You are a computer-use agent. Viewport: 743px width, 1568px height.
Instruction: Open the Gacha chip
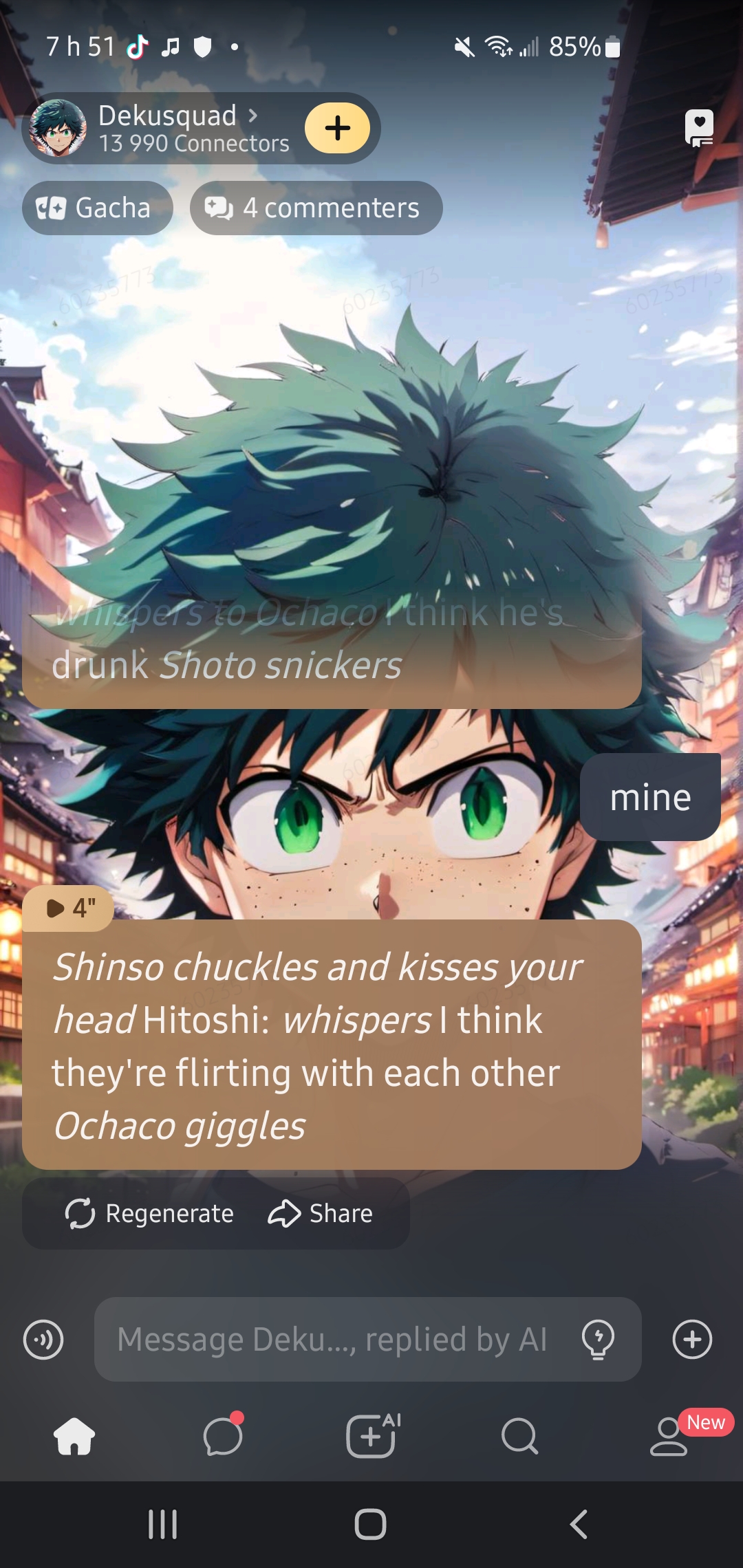pos(97,208)
